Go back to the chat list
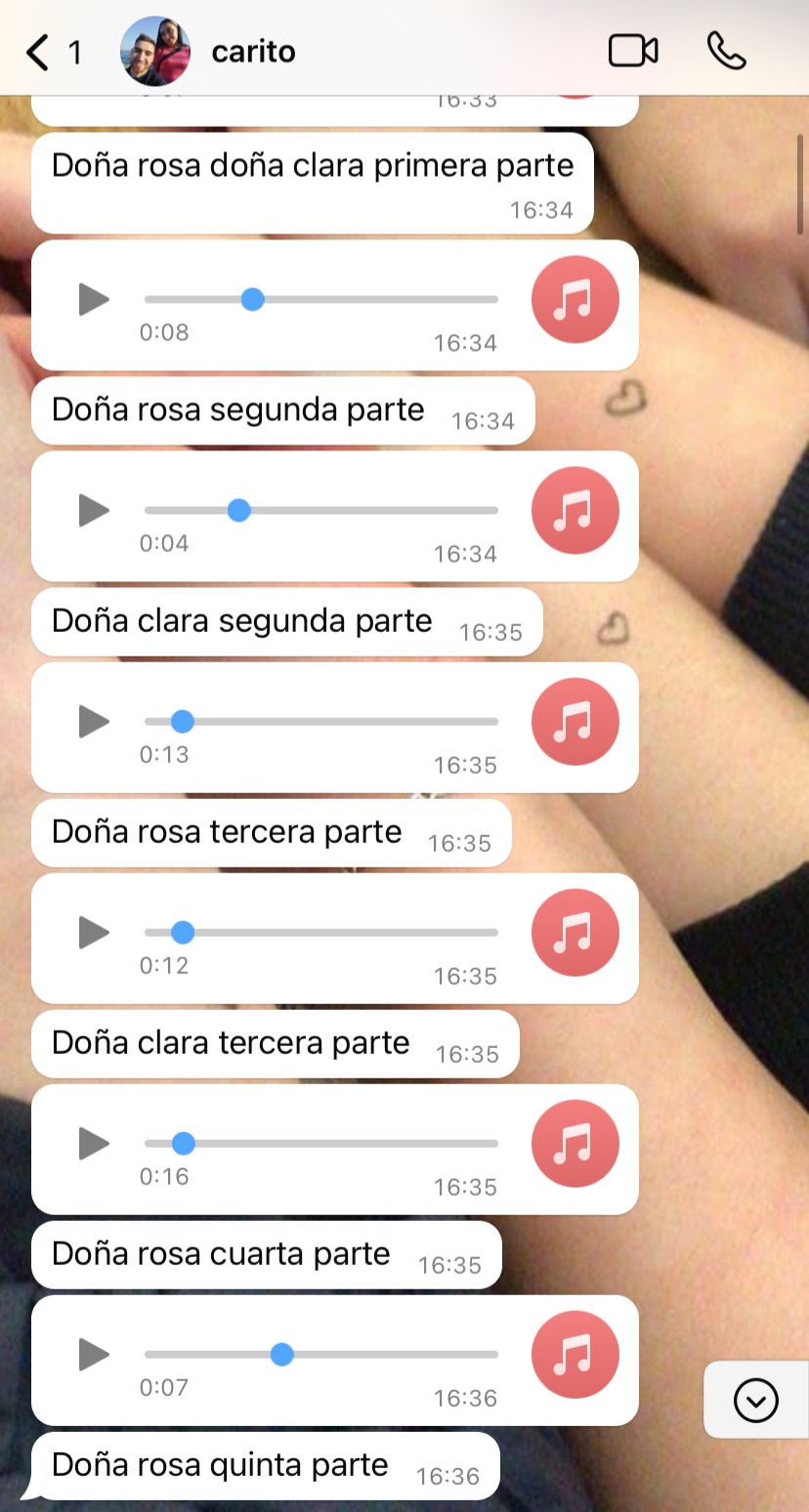Viewport: 809px width, 1512px height. click(39, 52)
